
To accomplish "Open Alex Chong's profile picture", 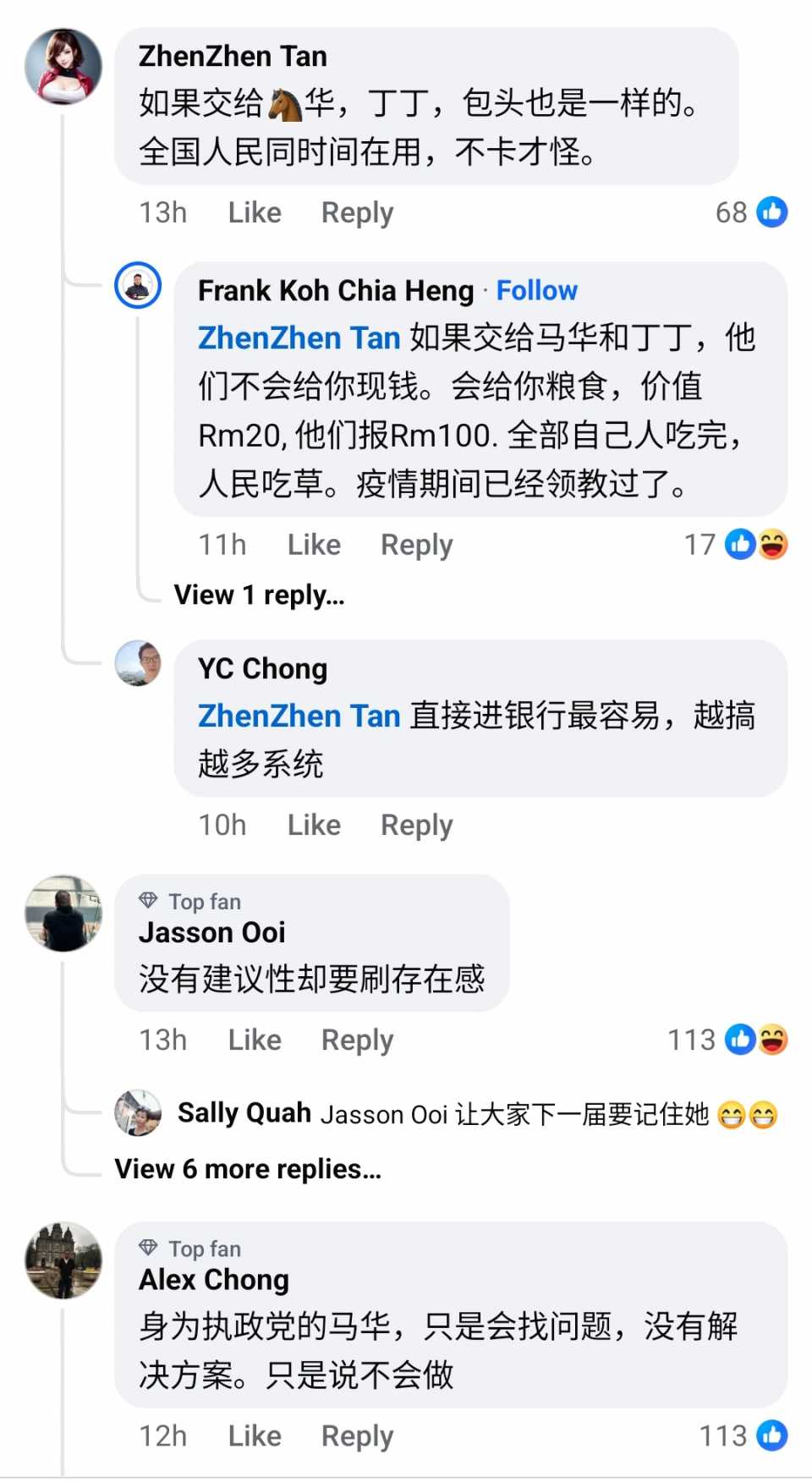I will tap(63, 1260).
